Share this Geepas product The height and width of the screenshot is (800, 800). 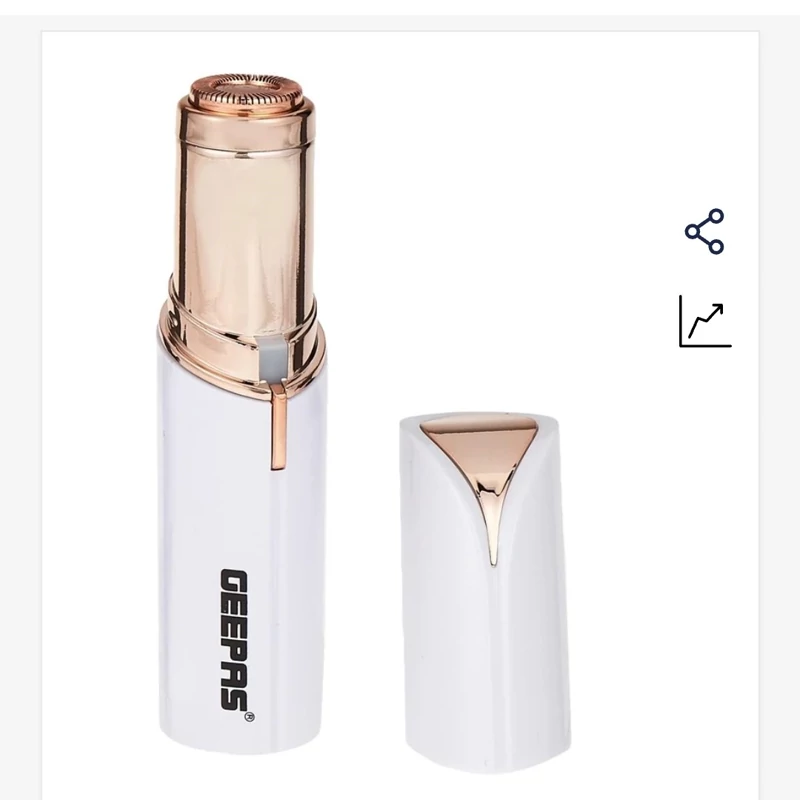pos(705,232)
